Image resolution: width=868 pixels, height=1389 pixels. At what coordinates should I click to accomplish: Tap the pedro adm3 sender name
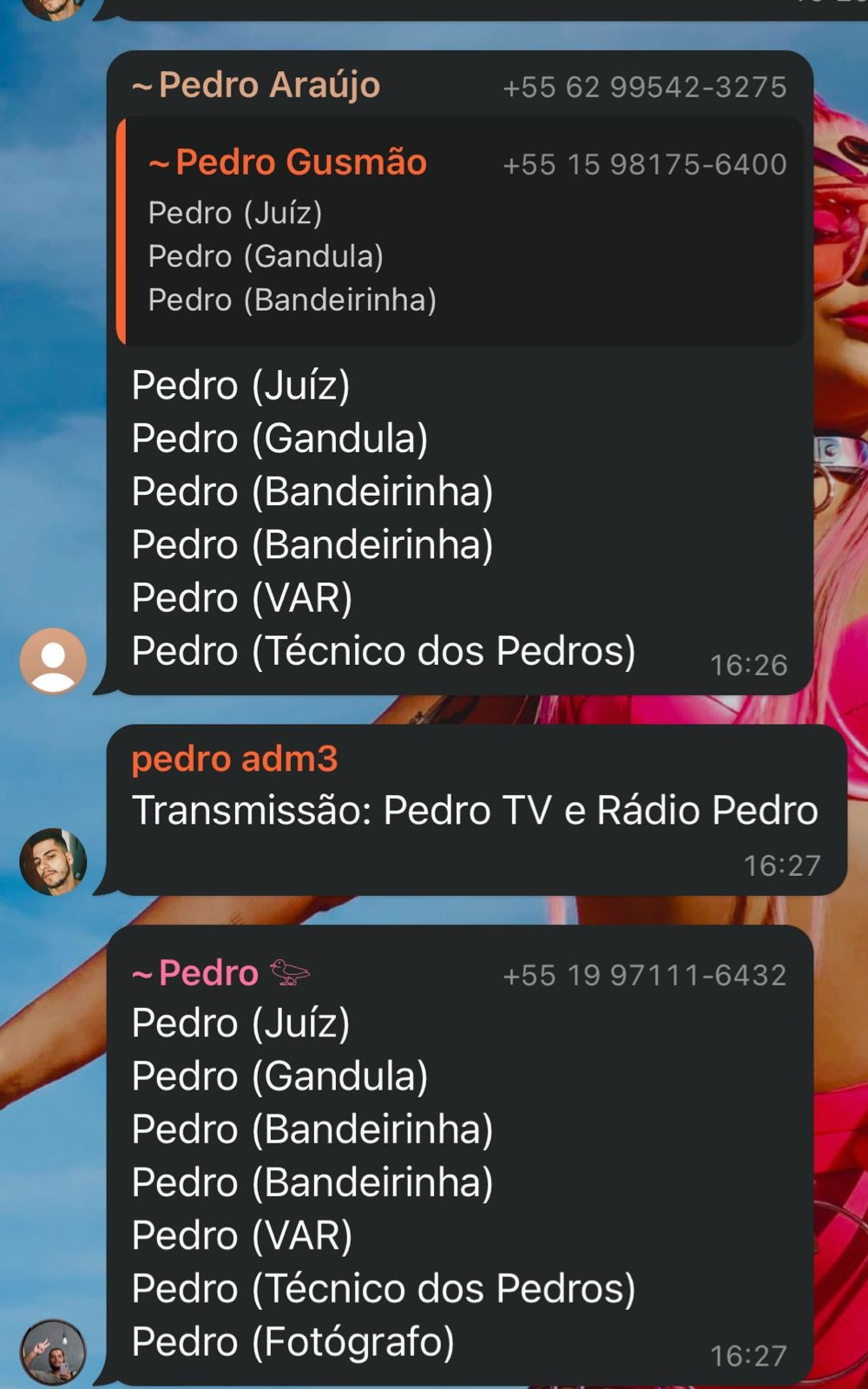(234, 759)
